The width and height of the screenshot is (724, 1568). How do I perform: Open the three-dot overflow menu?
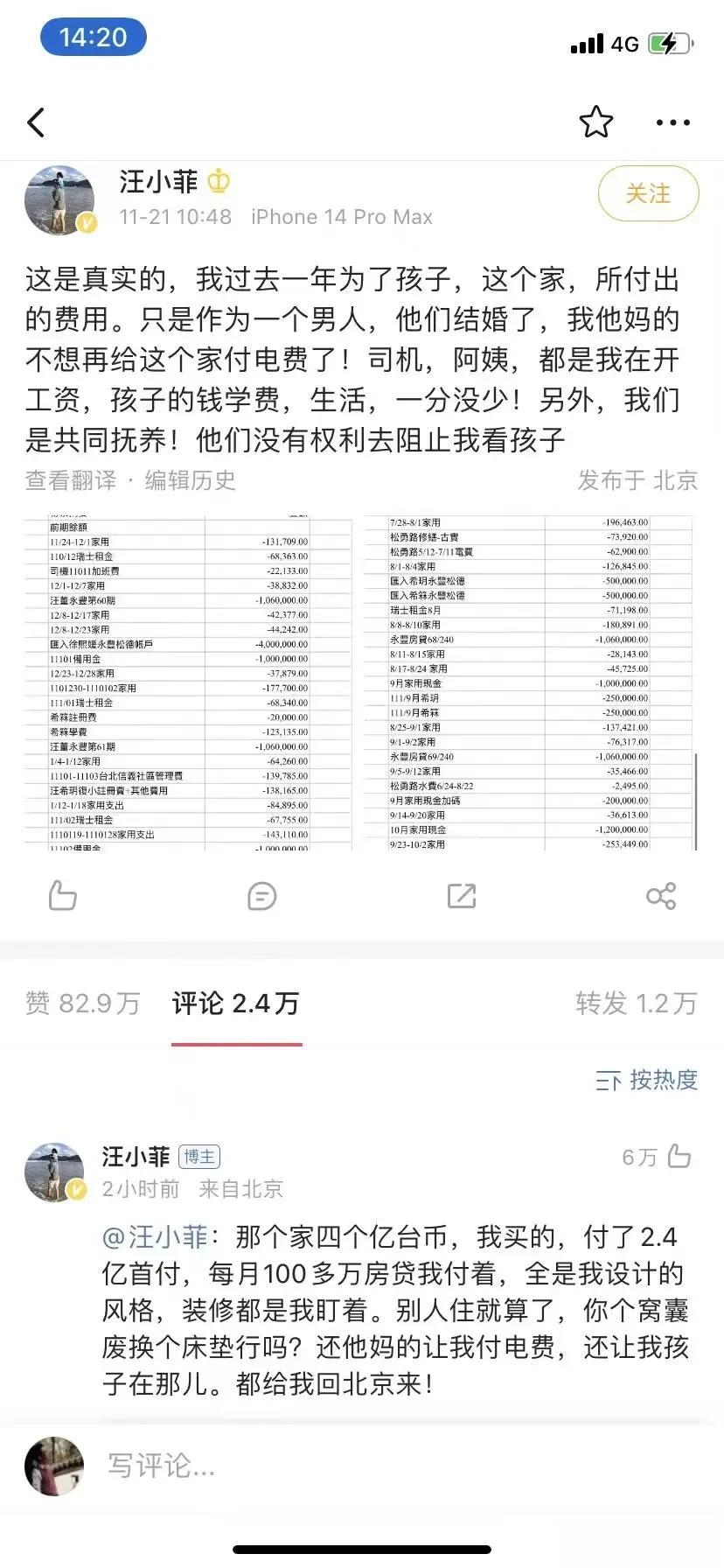[672, 122]
